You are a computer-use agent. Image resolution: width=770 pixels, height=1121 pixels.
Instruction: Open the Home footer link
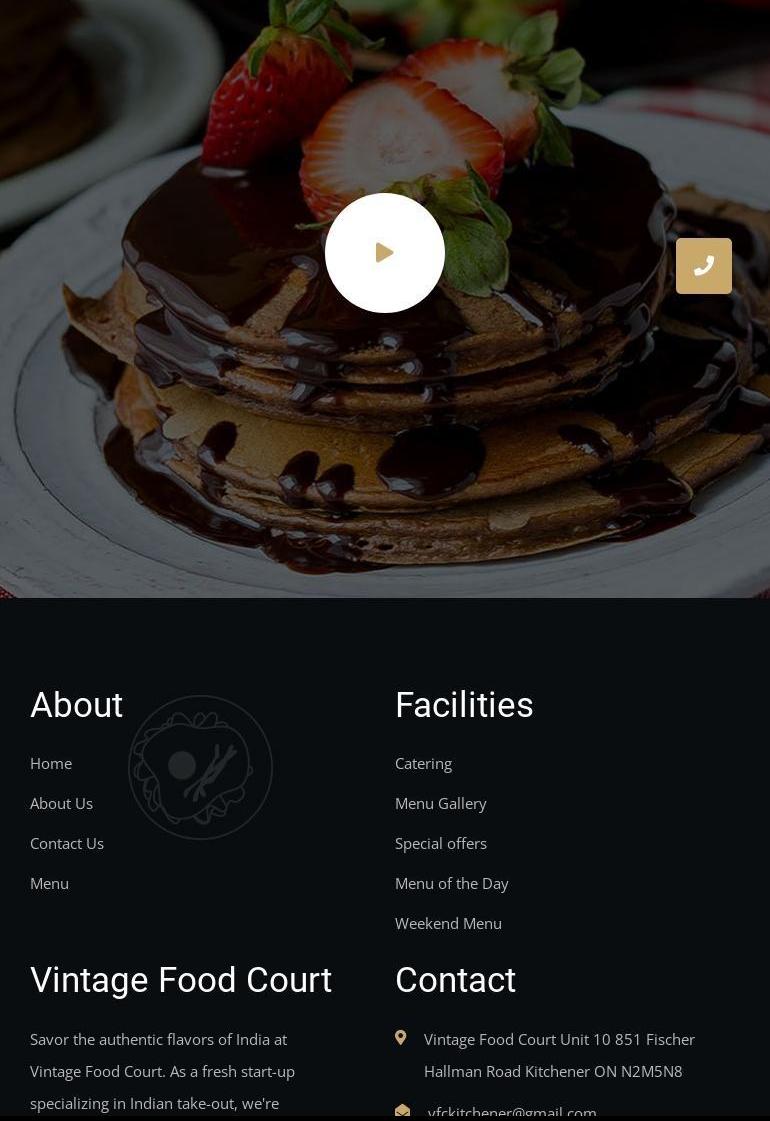51,763
